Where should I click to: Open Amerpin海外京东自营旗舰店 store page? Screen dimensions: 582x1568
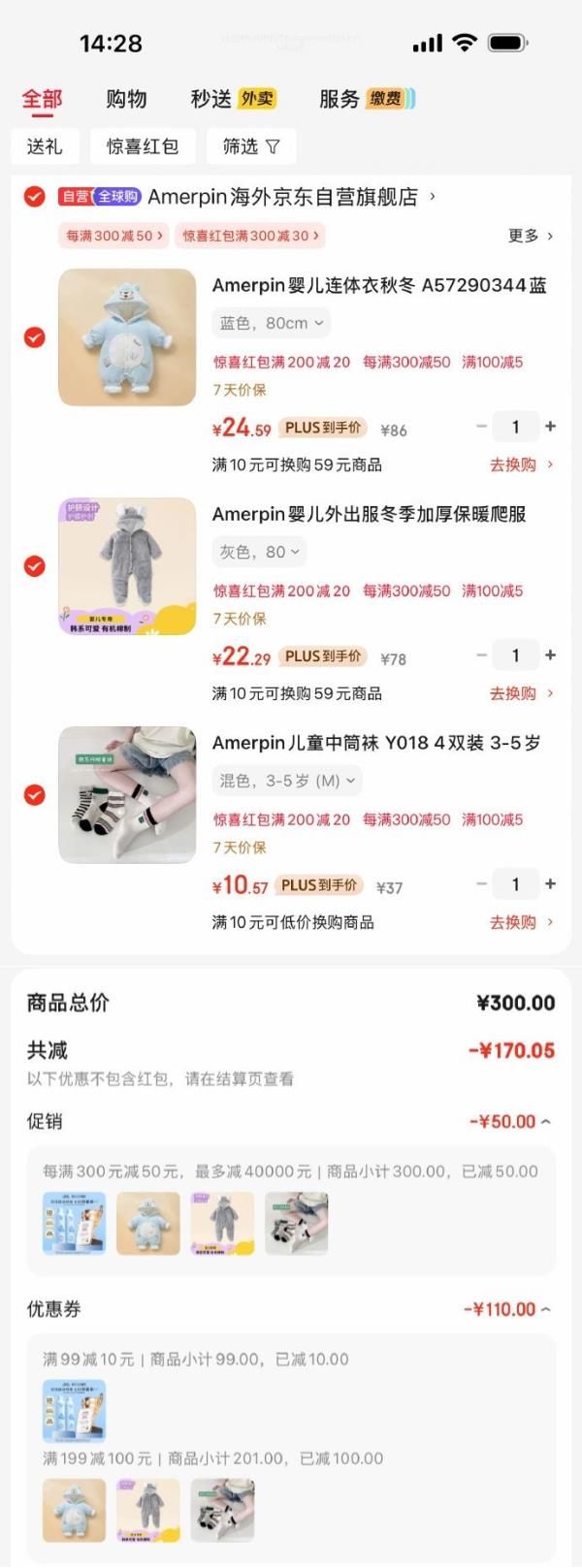click(283, 197)
